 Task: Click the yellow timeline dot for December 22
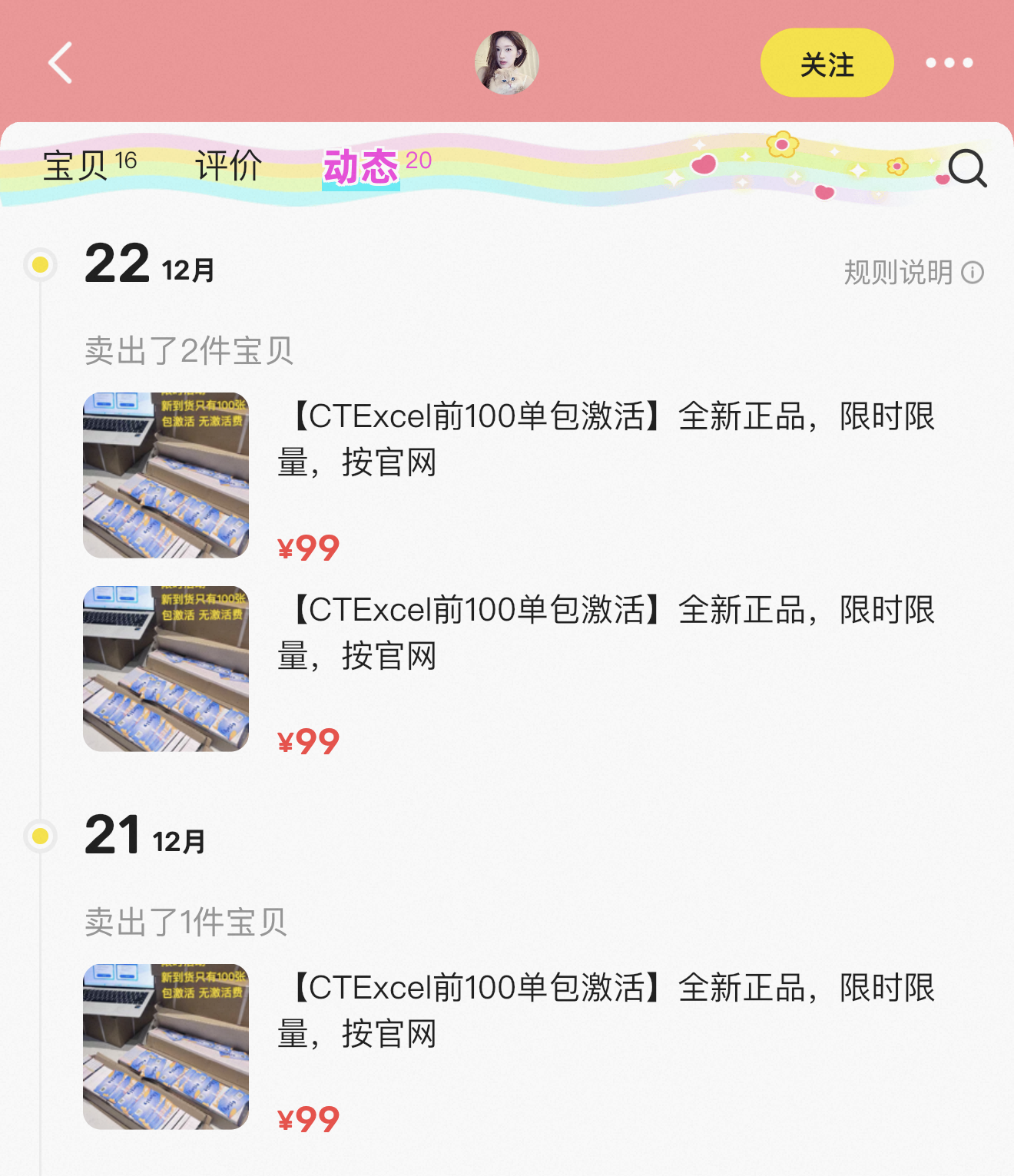[40, 265]
